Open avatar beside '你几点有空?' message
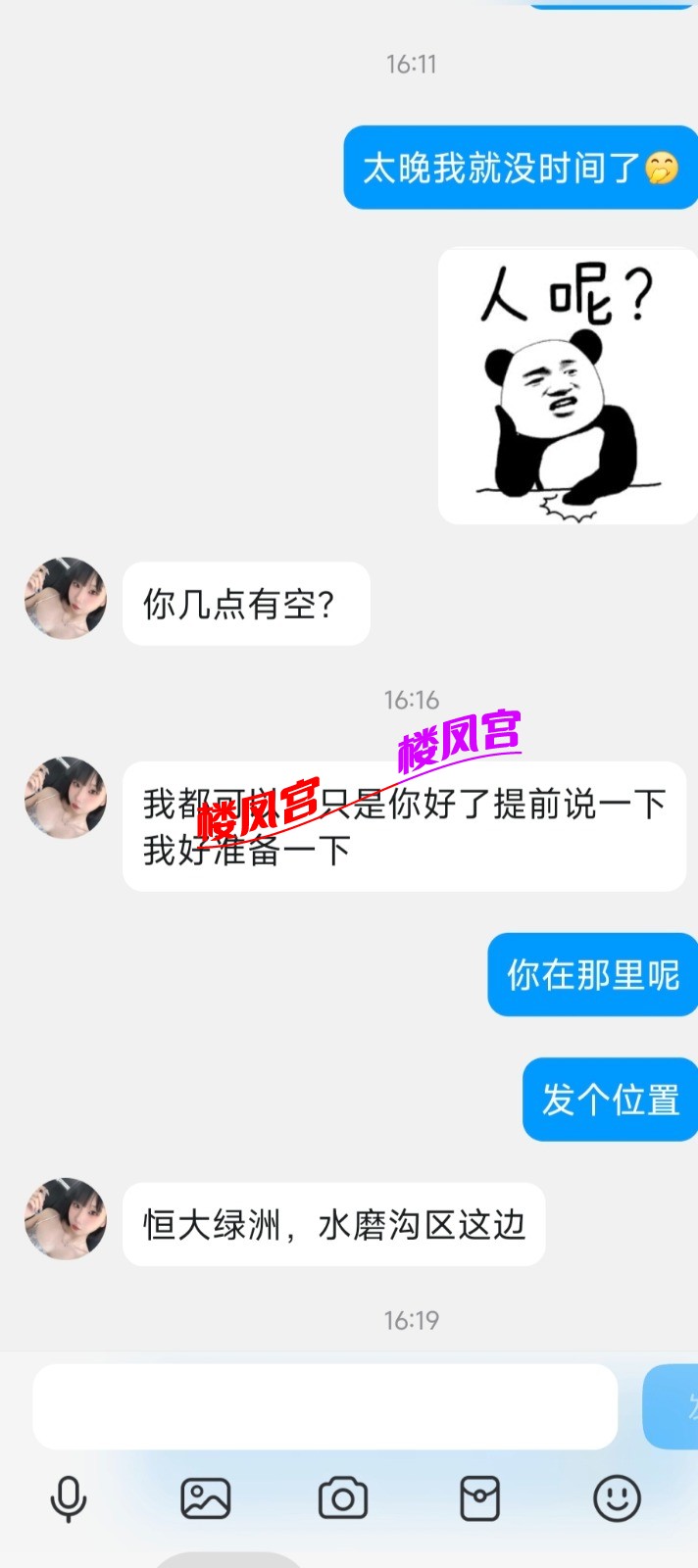This screenshot has width=698, height=1568. pos(66,599)
